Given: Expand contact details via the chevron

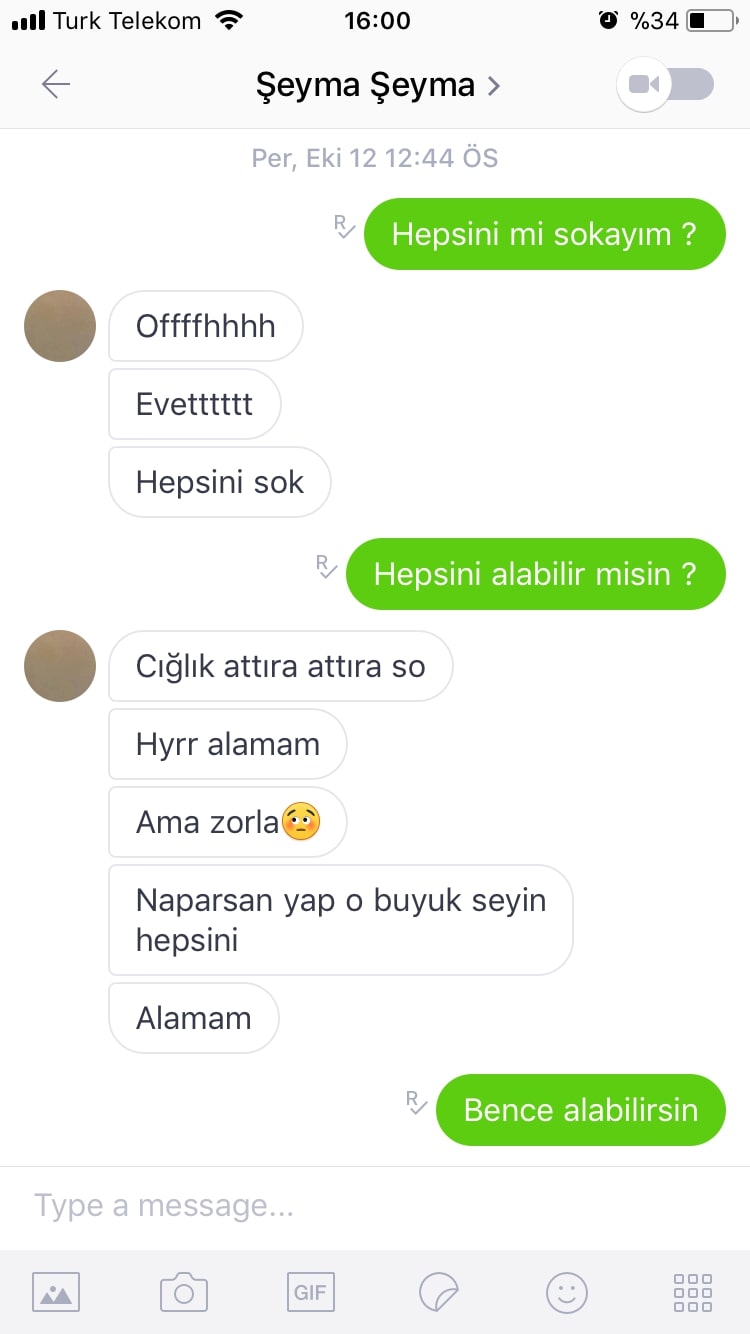Looking at the screenshot, I should [493, 86].
